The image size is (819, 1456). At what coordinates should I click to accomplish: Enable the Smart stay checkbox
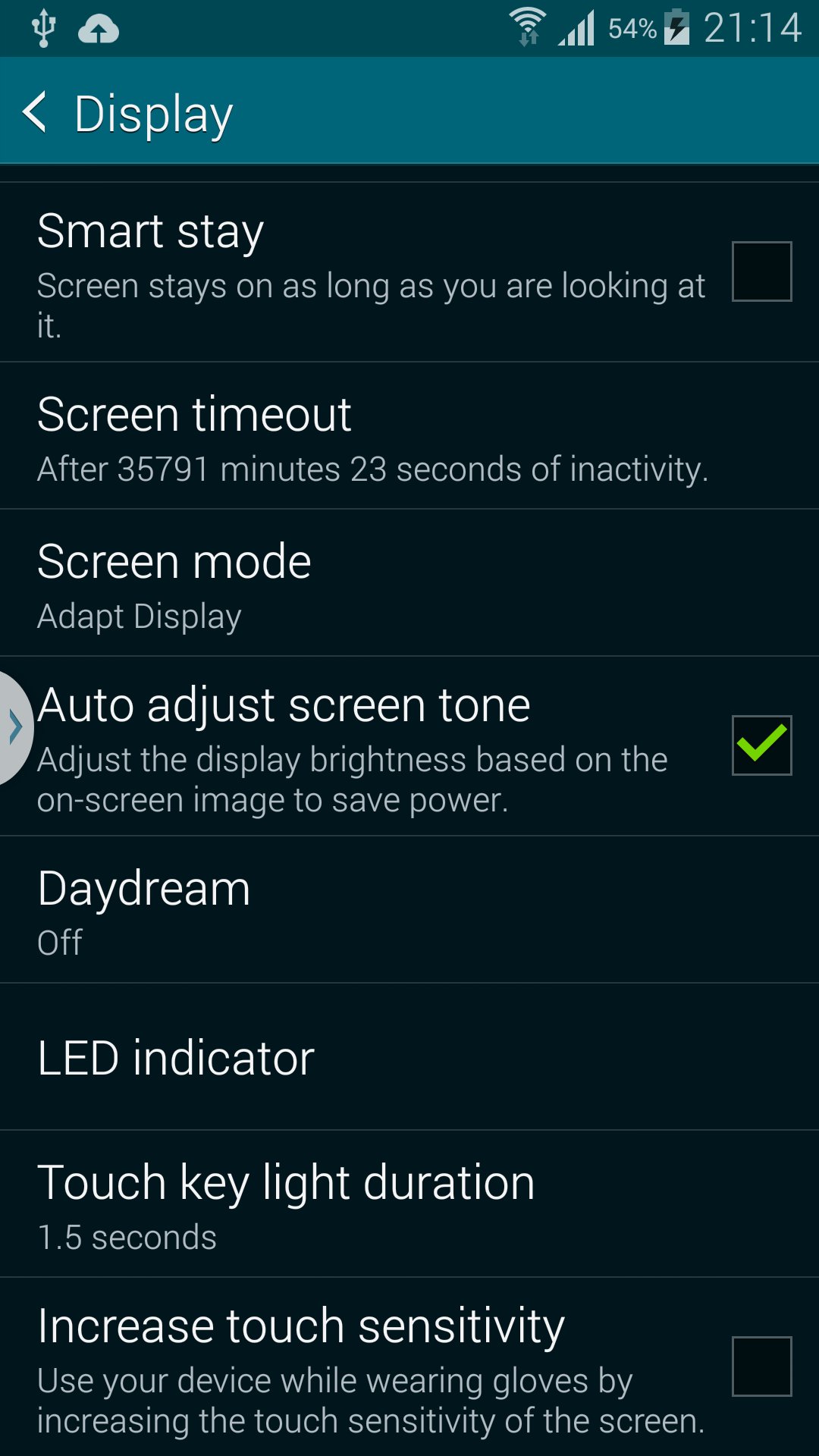(x=761, y=271)
